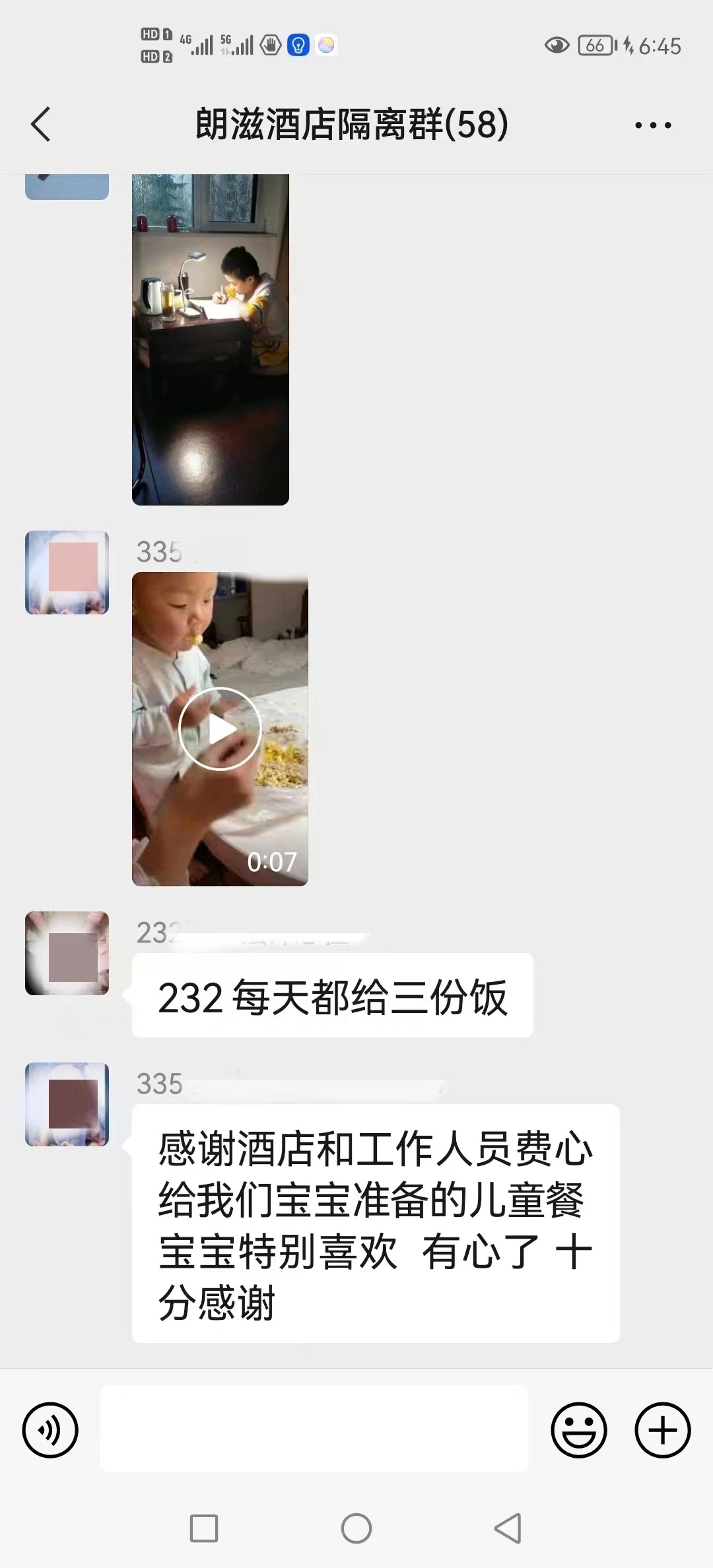
Task: Open the photo of child writing at desk
Action: [210, 339]
